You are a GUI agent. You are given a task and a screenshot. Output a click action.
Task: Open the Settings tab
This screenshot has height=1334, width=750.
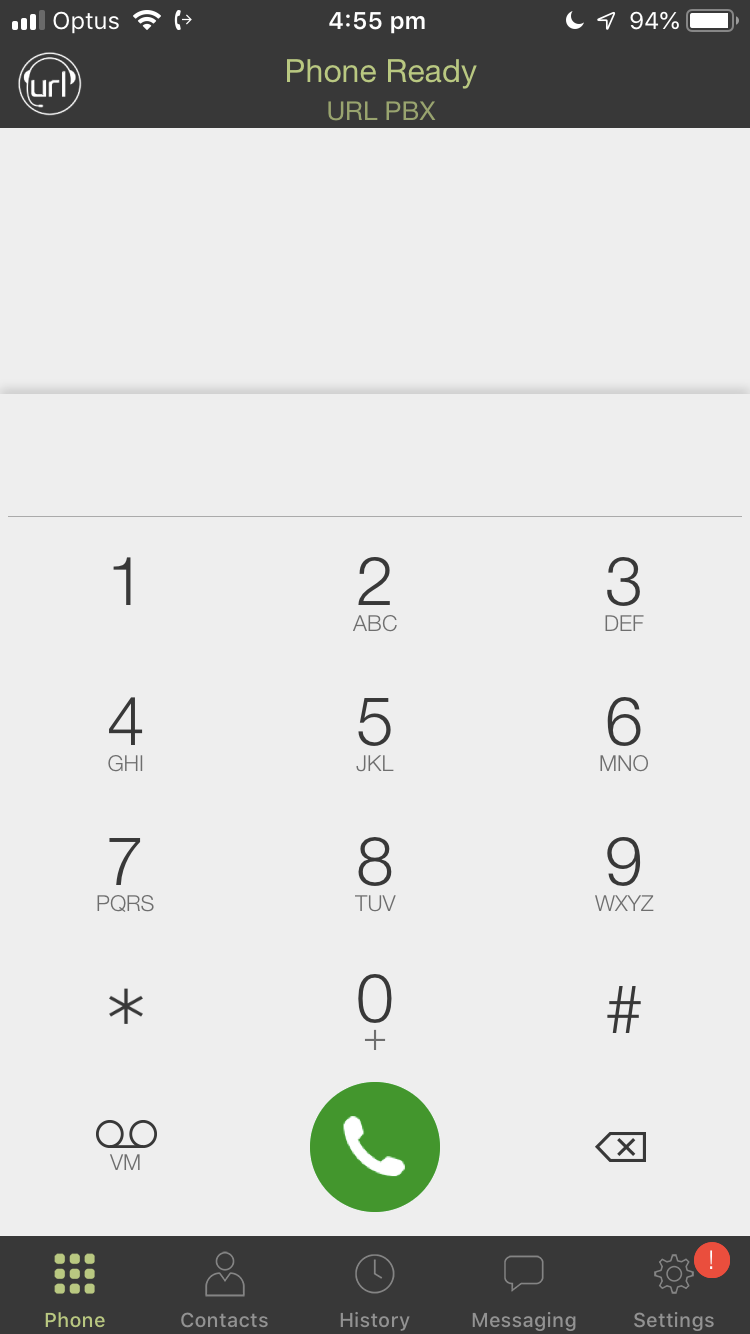click(674, 1290)
